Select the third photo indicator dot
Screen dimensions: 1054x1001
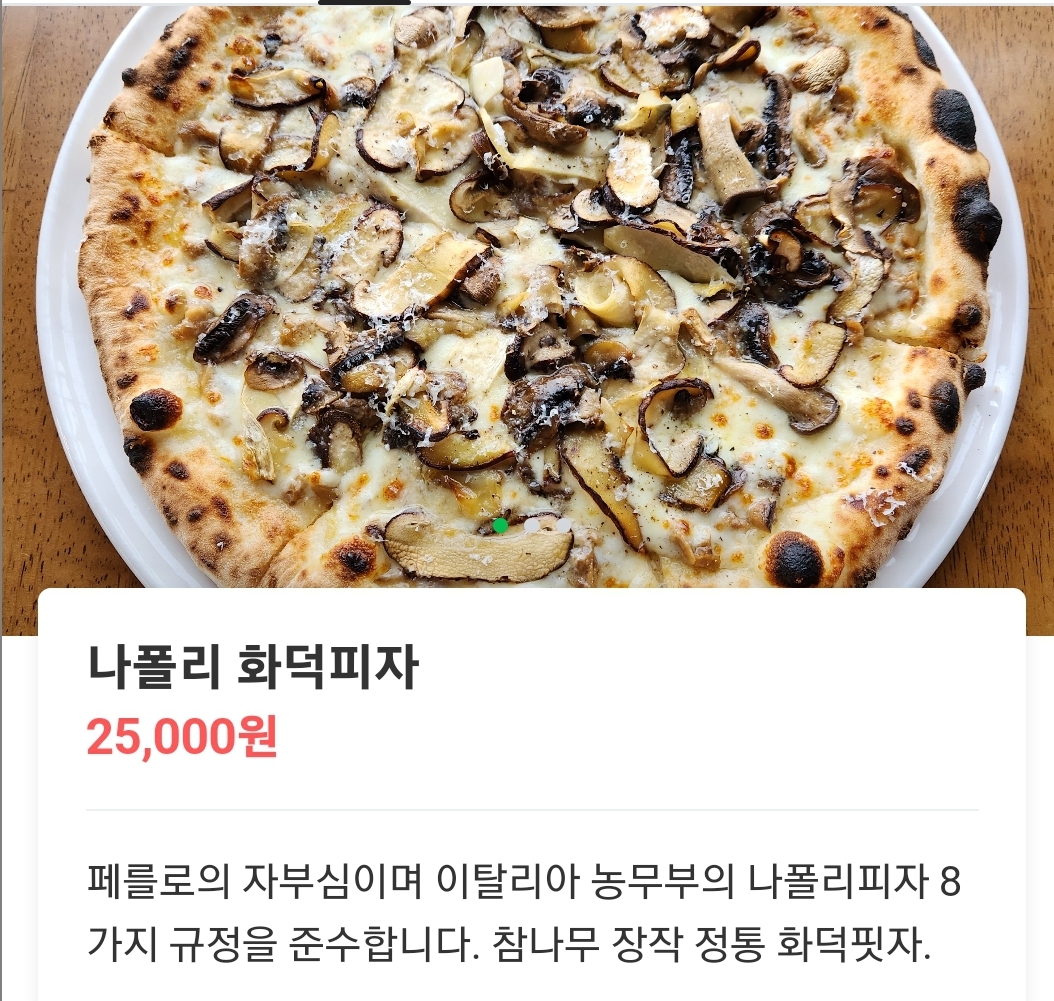564,525
